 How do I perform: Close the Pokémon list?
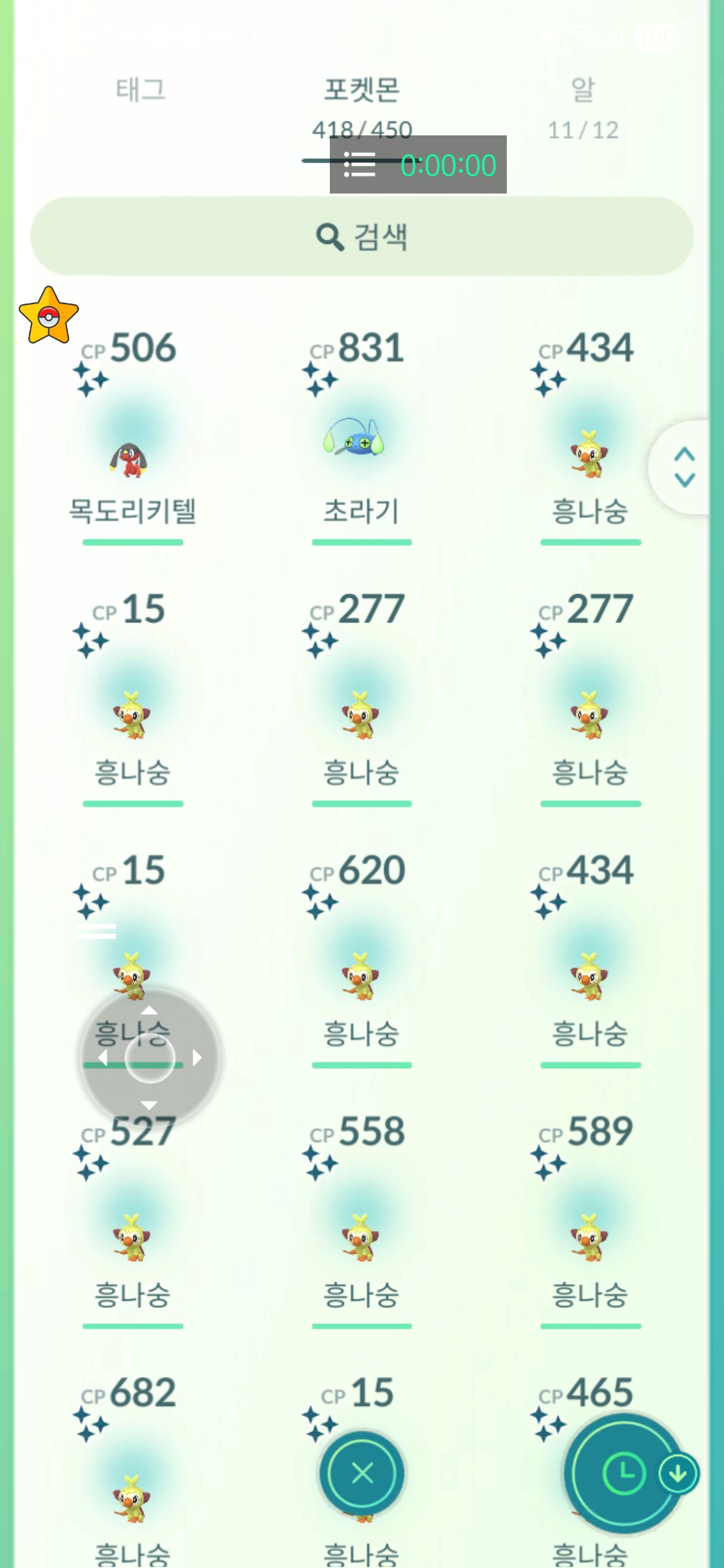362,1473
